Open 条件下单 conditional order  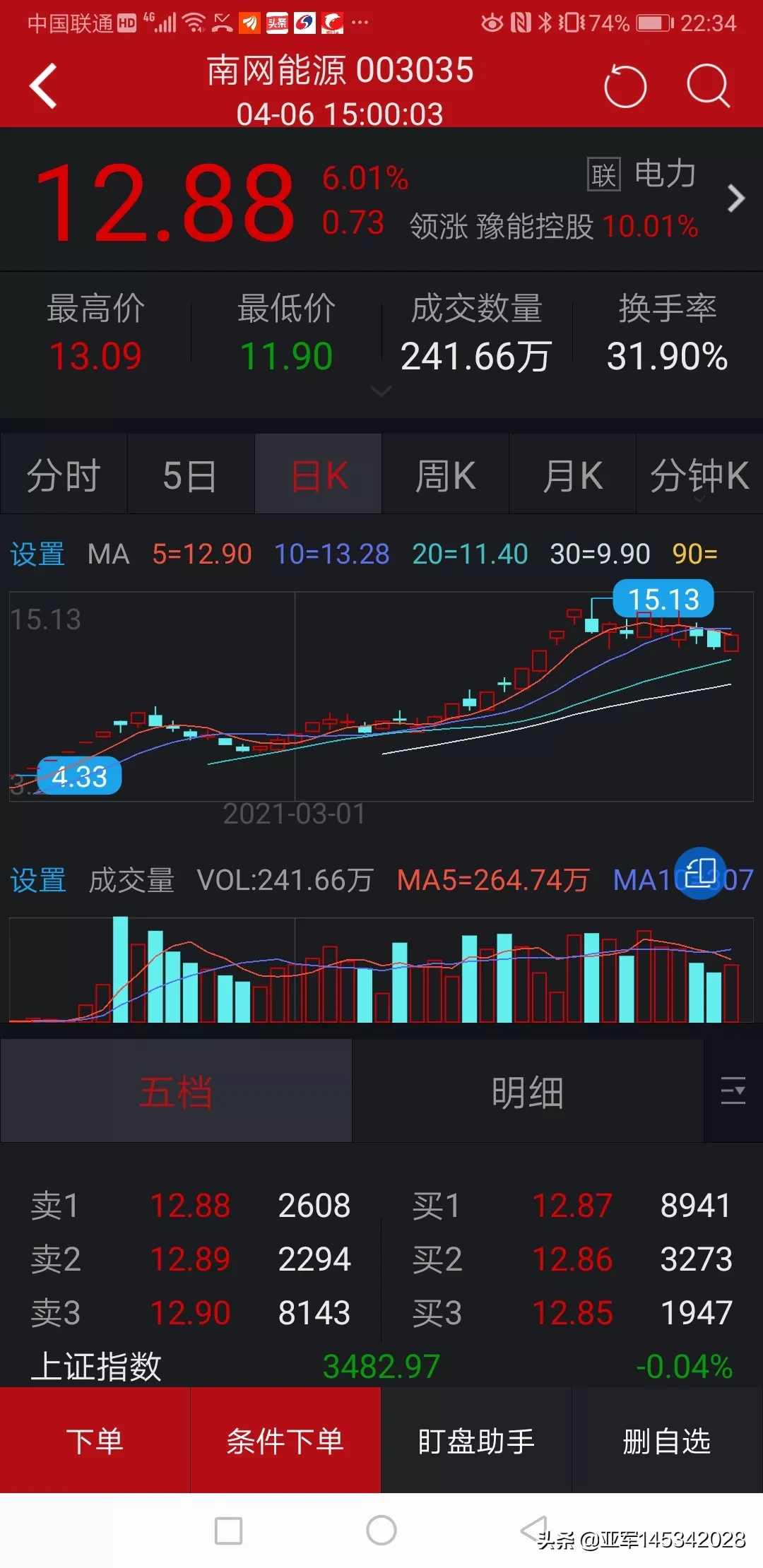point(285,1441)
